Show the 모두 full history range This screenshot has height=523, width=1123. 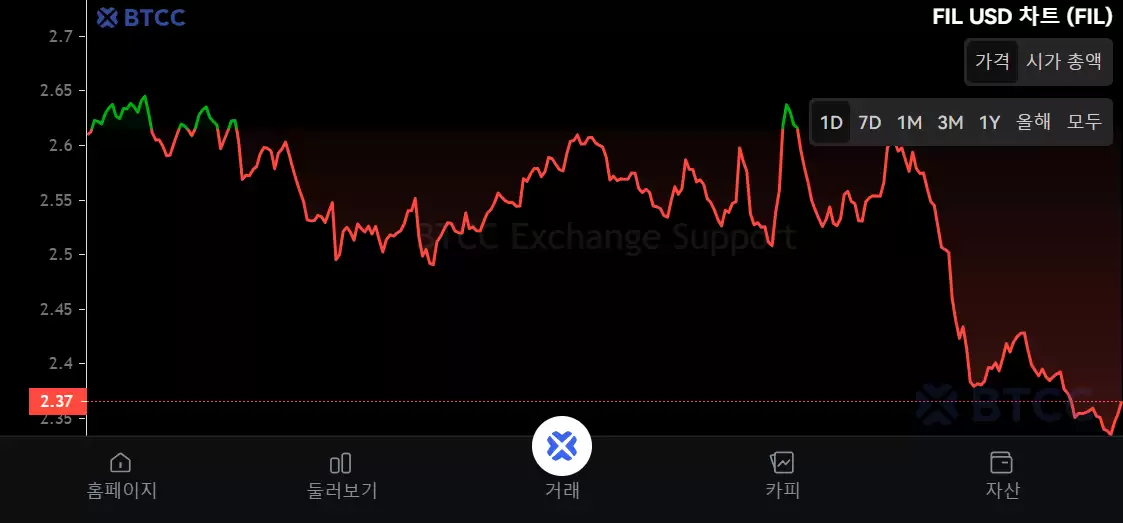pyautogui.click(x=1084, y=123)
